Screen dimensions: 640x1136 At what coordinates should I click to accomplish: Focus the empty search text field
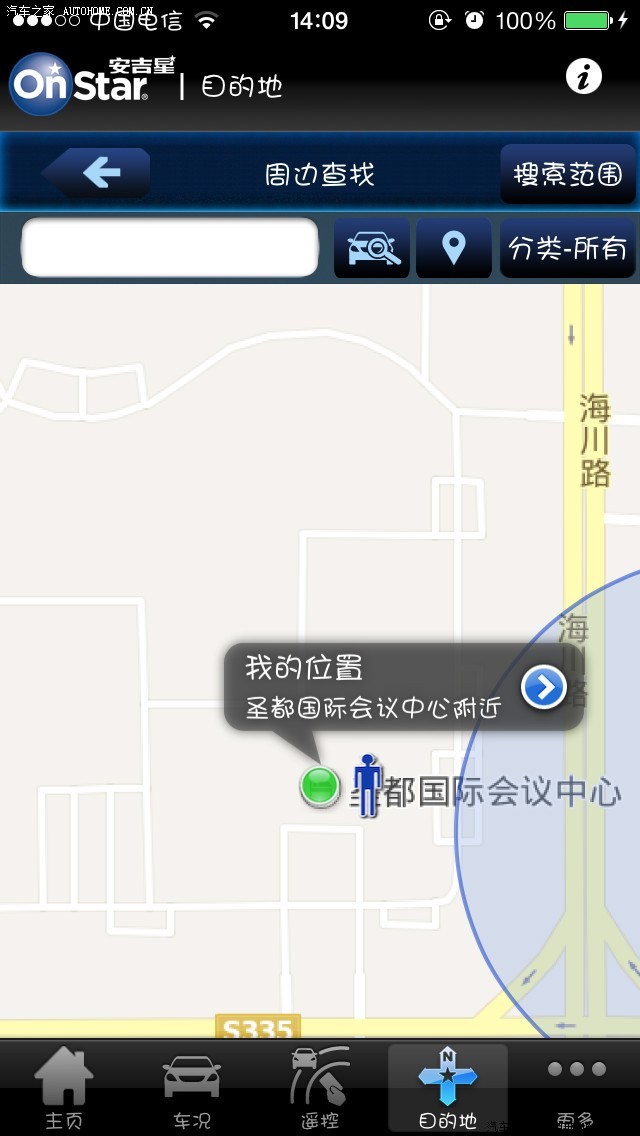pyautogui.click(x=170, y=247)
